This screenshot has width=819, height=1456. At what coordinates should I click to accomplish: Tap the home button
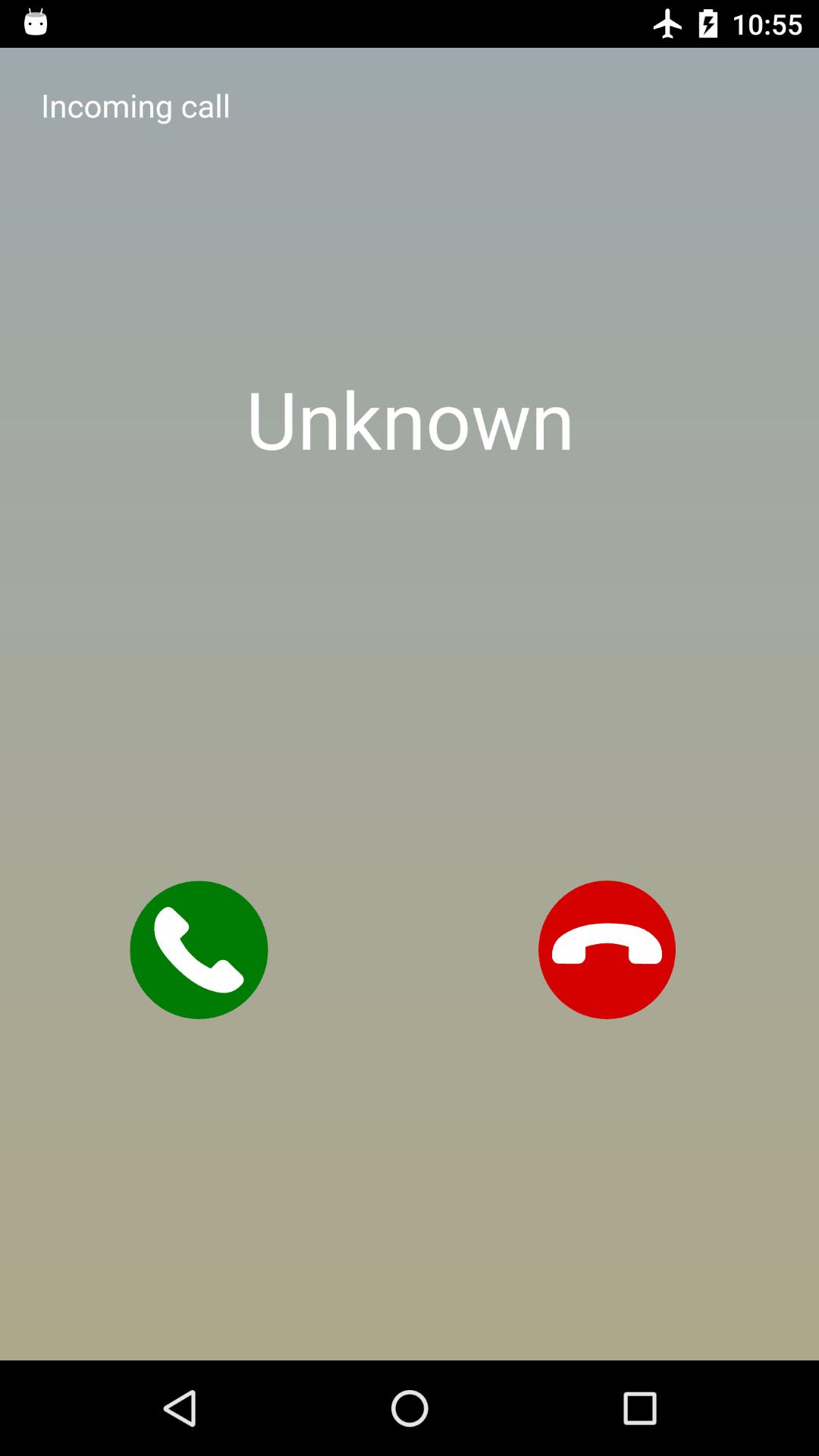(x=409, y=1408)
